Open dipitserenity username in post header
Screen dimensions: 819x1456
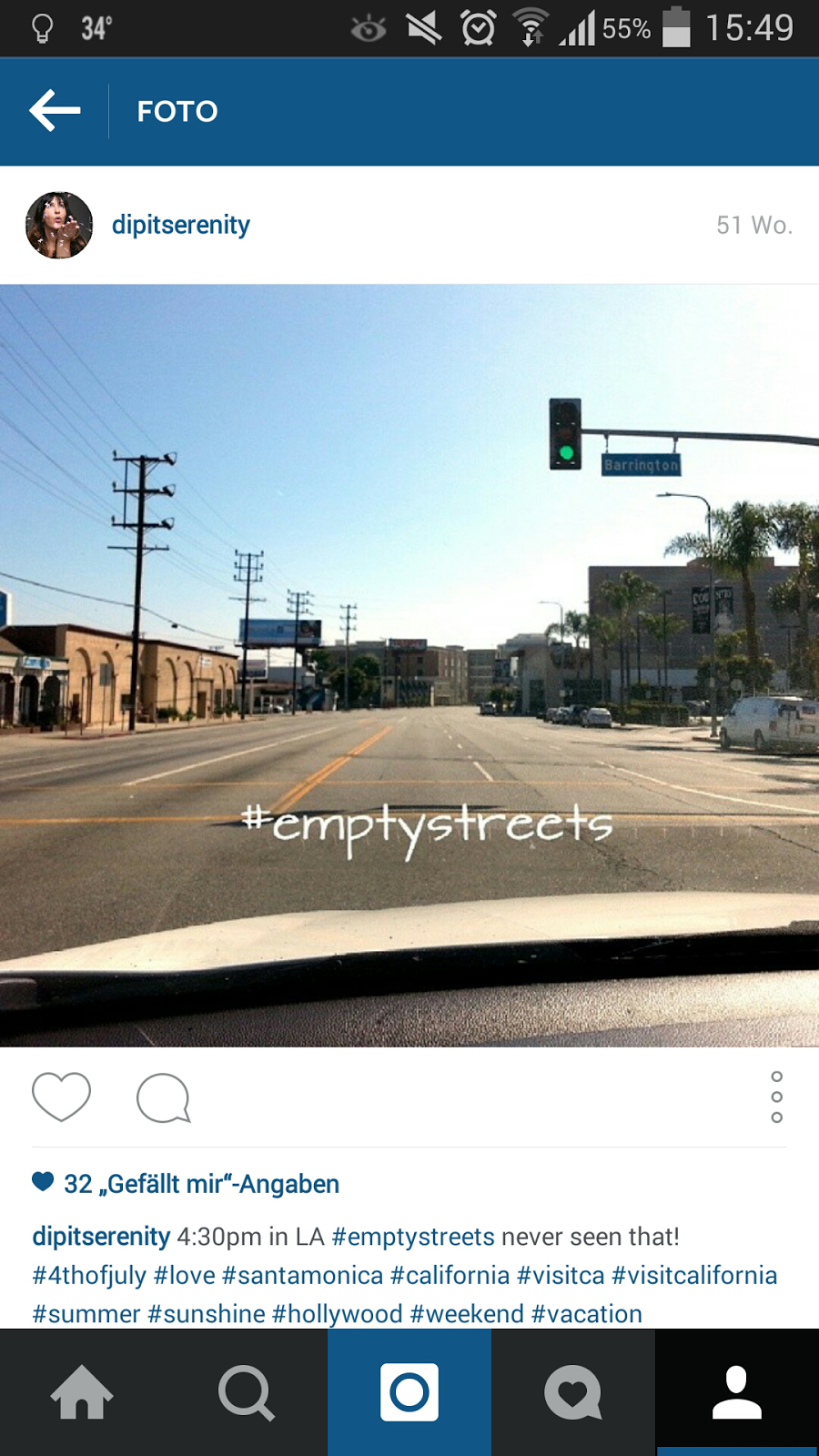tap(180, 225)
